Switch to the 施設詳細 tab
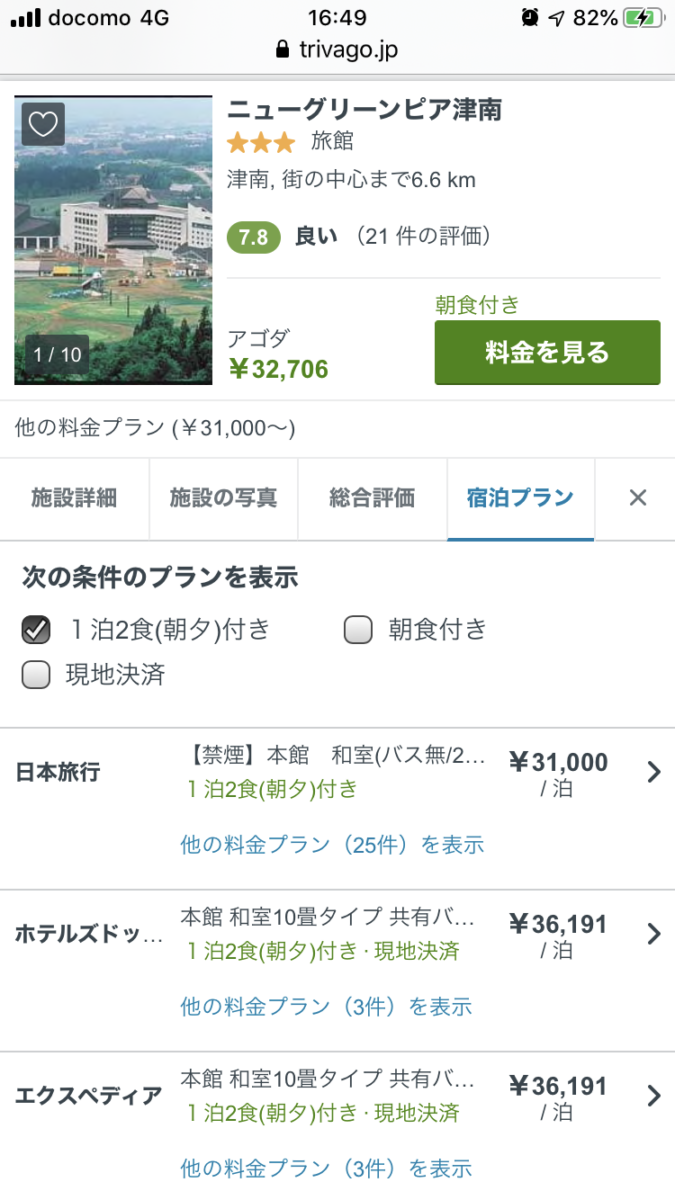Screen dimensions: 675x1200 (75, 498)
